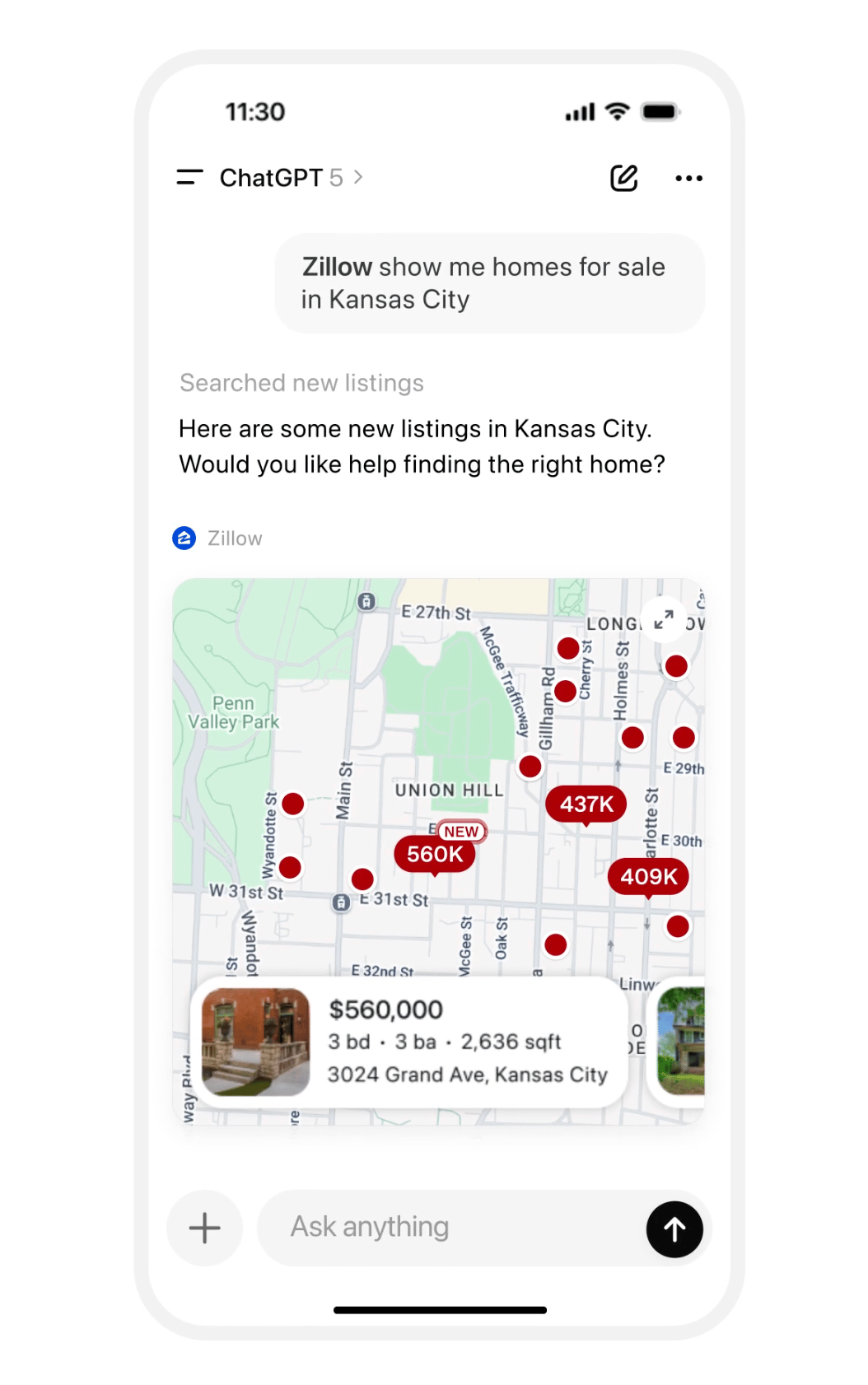Start a new chat
The image size is (868, 1385).
(x=623, y=178)
